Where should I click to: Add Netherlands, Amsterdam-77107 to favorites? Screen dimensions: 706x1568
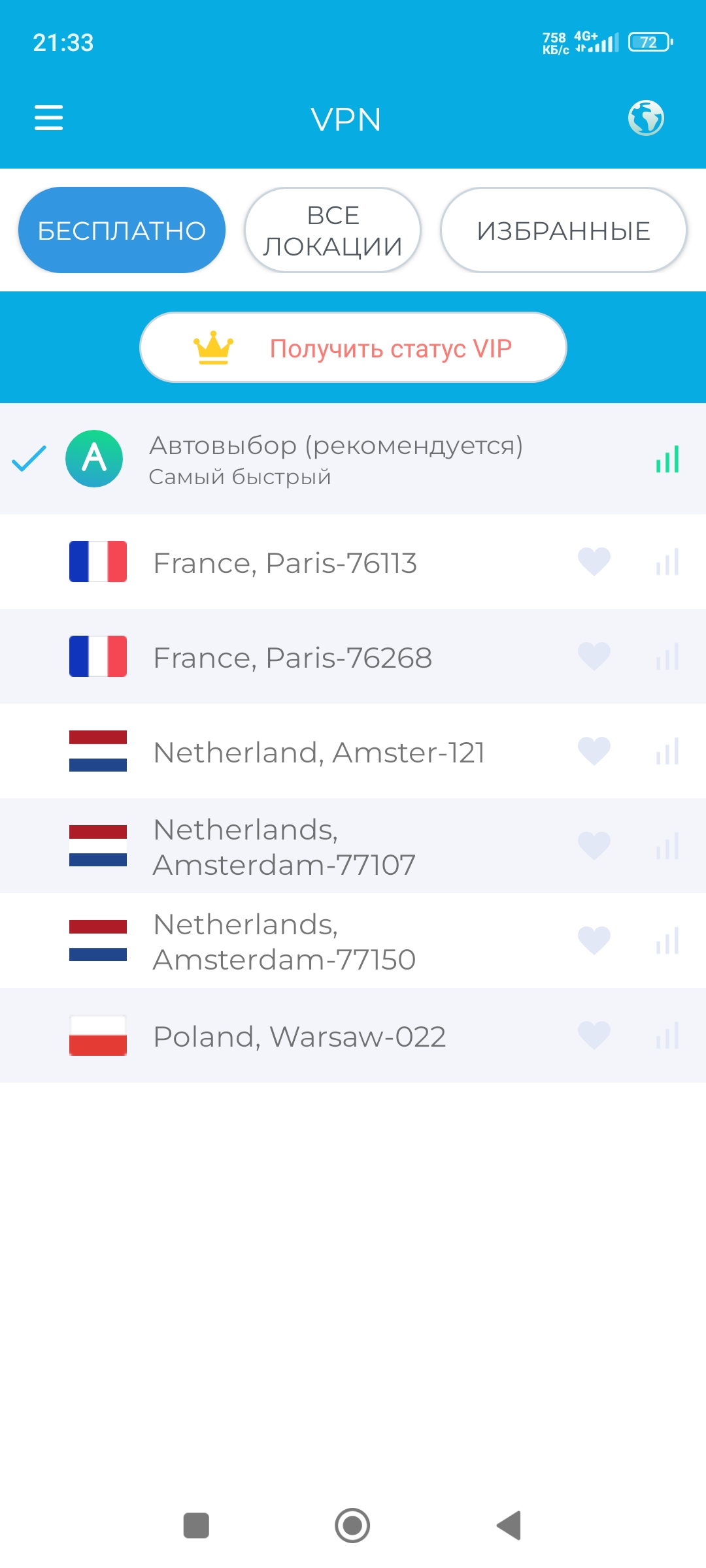coord(594,845)
